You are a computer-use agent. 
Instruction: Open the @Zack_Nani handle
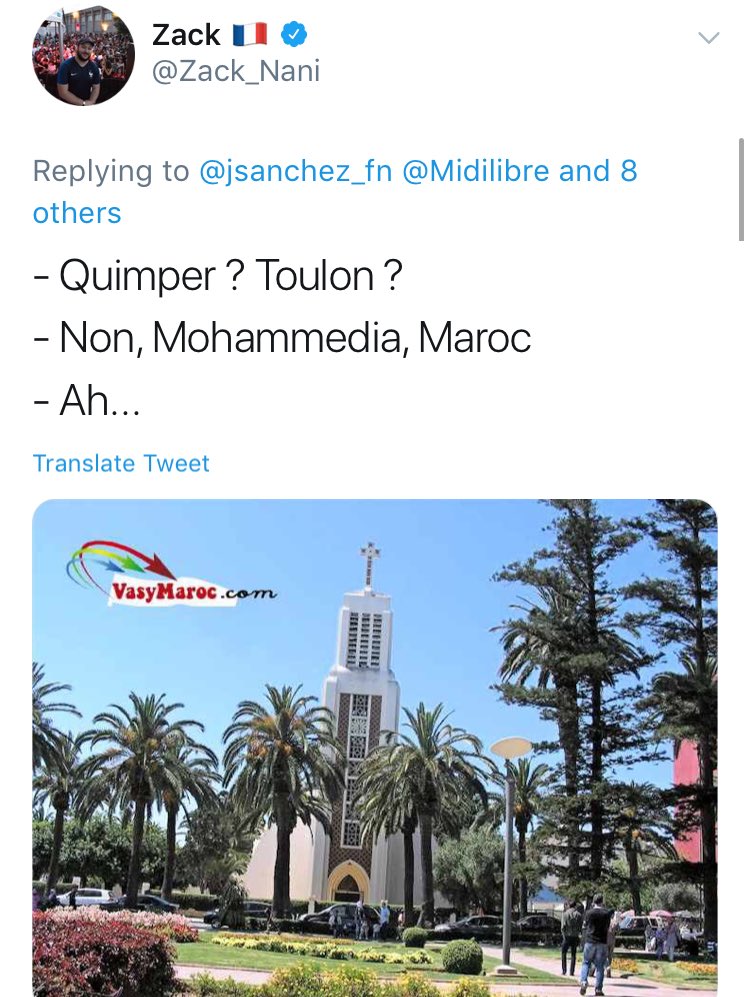coord(237,72)
